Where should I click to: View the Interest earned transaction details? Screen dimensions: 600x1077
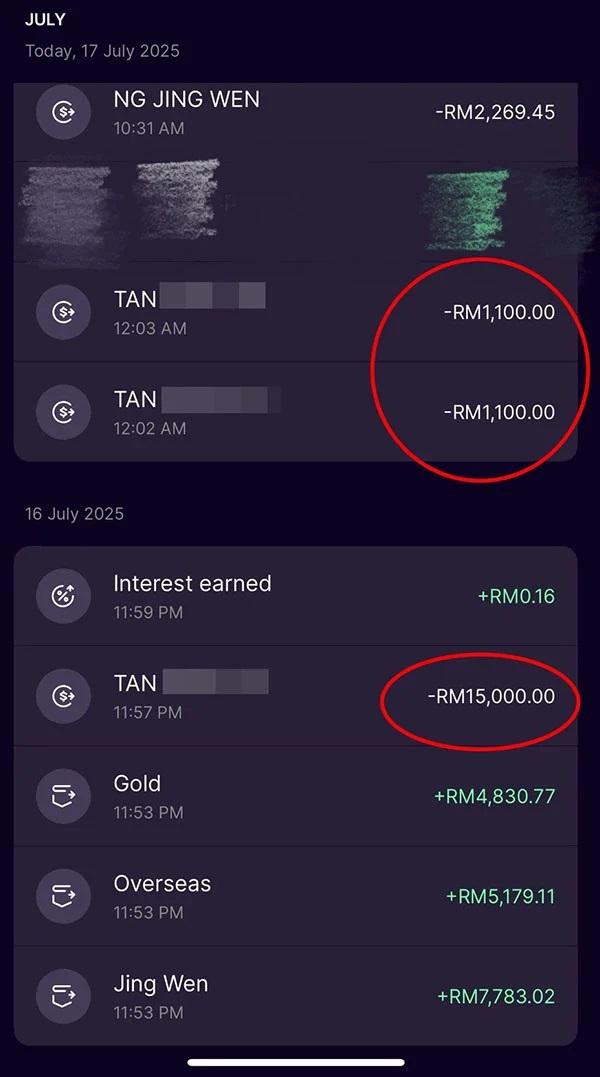tap(295, 596)
